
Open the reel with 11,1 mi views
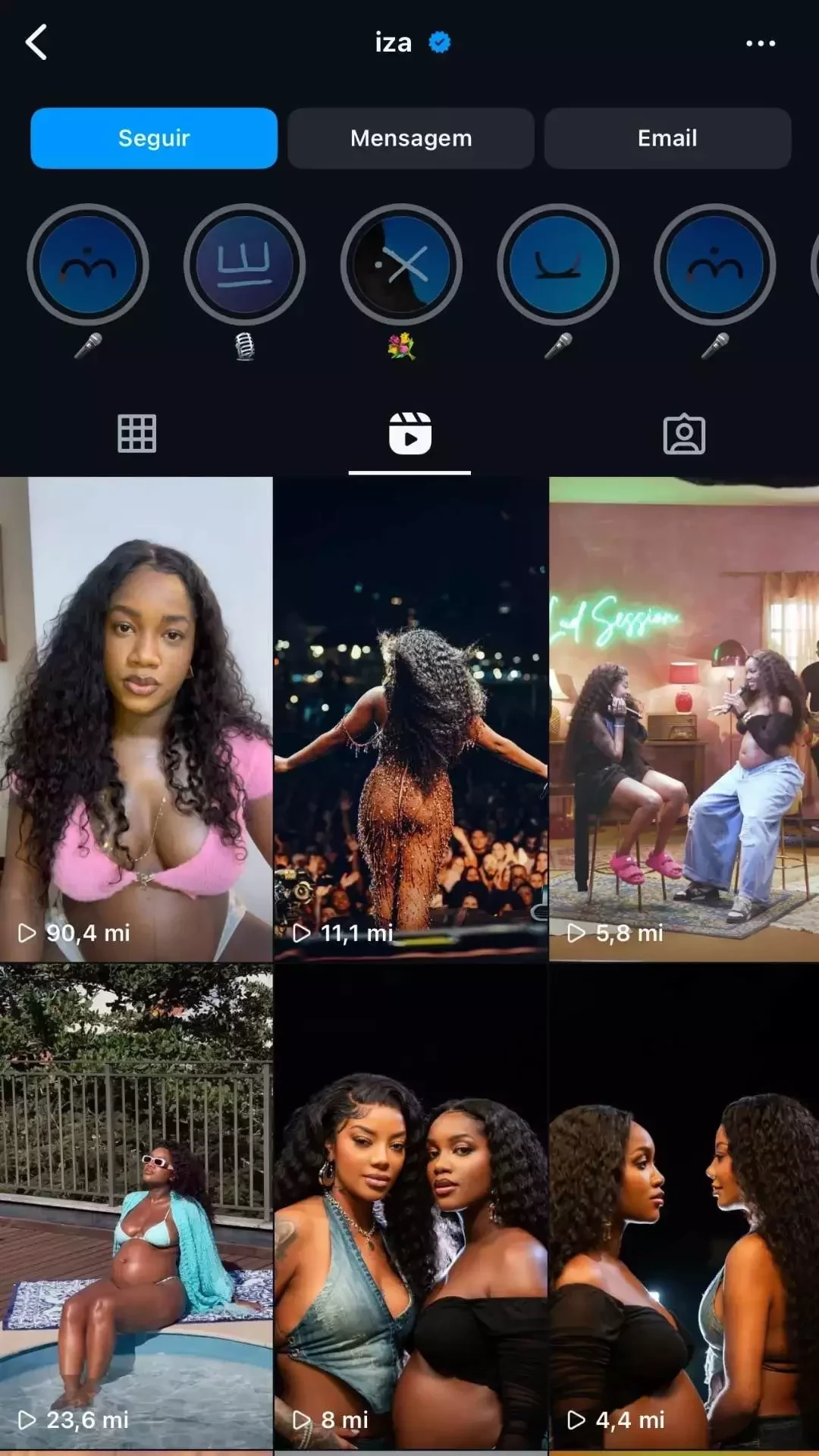pyautogui.click(x=410, y=719)
